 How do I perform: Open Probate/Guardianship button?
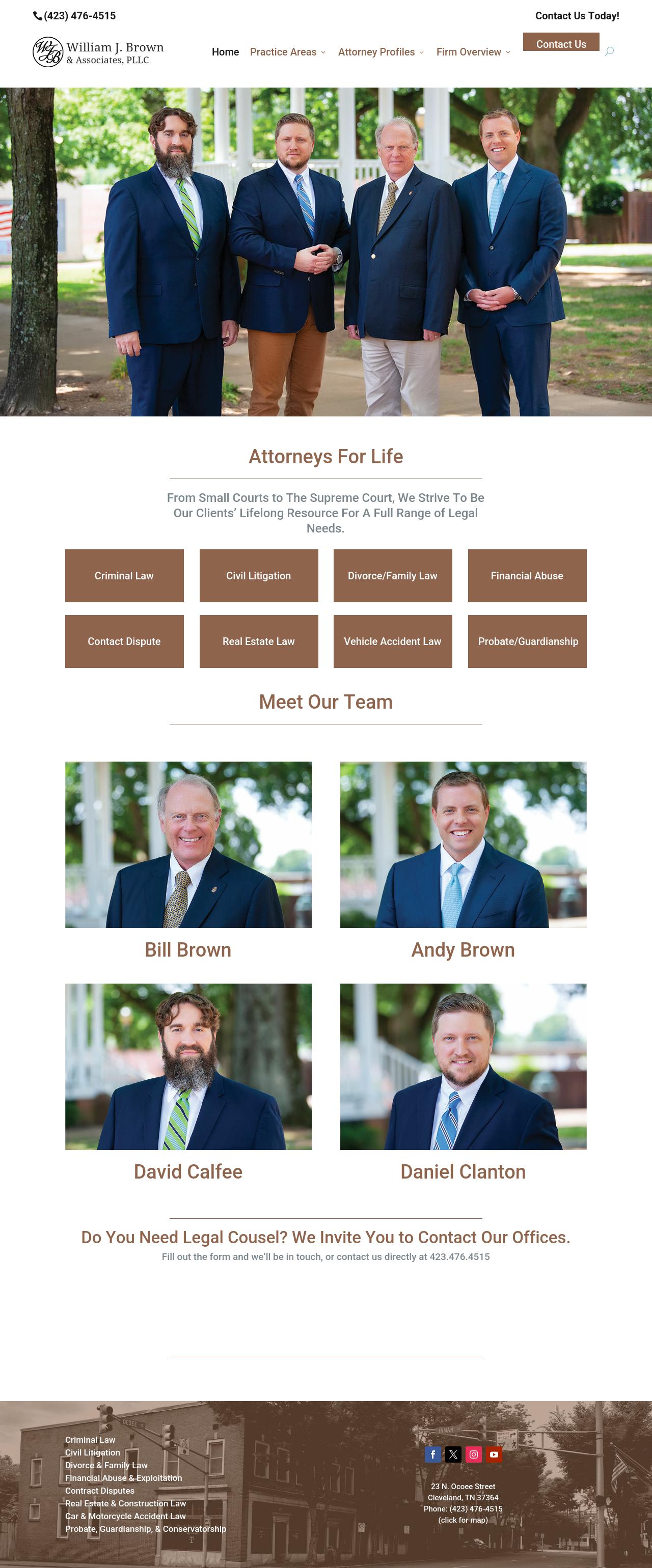point(527,641)
